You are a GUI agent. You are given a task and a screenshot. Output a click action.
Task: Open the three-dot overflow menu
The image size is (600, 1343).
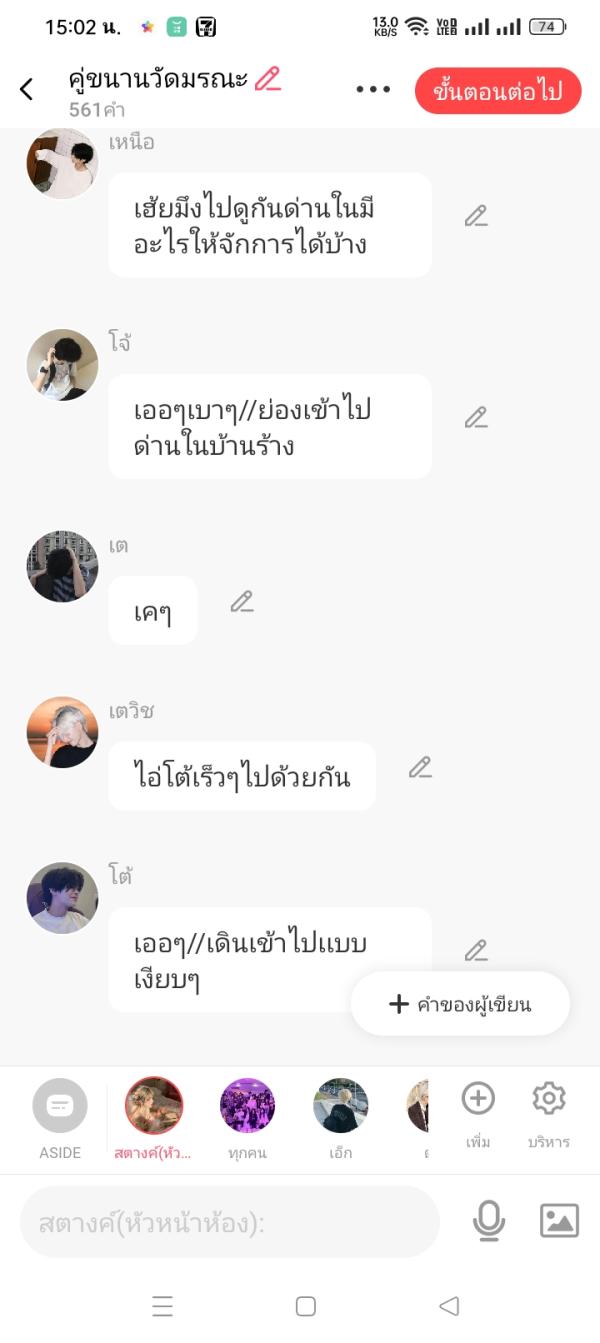pyautogui.click(x=373, y=89)
